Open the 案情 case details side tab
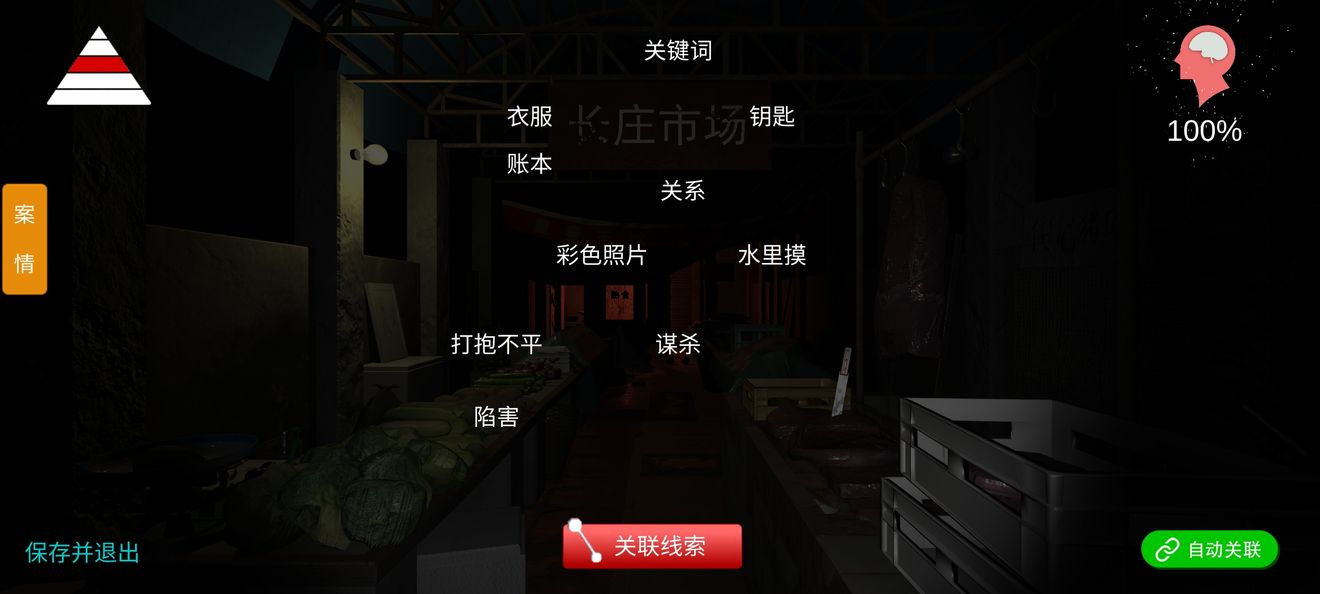The height and width of the screenshot is (594, 1320). (x=24, y=239)
